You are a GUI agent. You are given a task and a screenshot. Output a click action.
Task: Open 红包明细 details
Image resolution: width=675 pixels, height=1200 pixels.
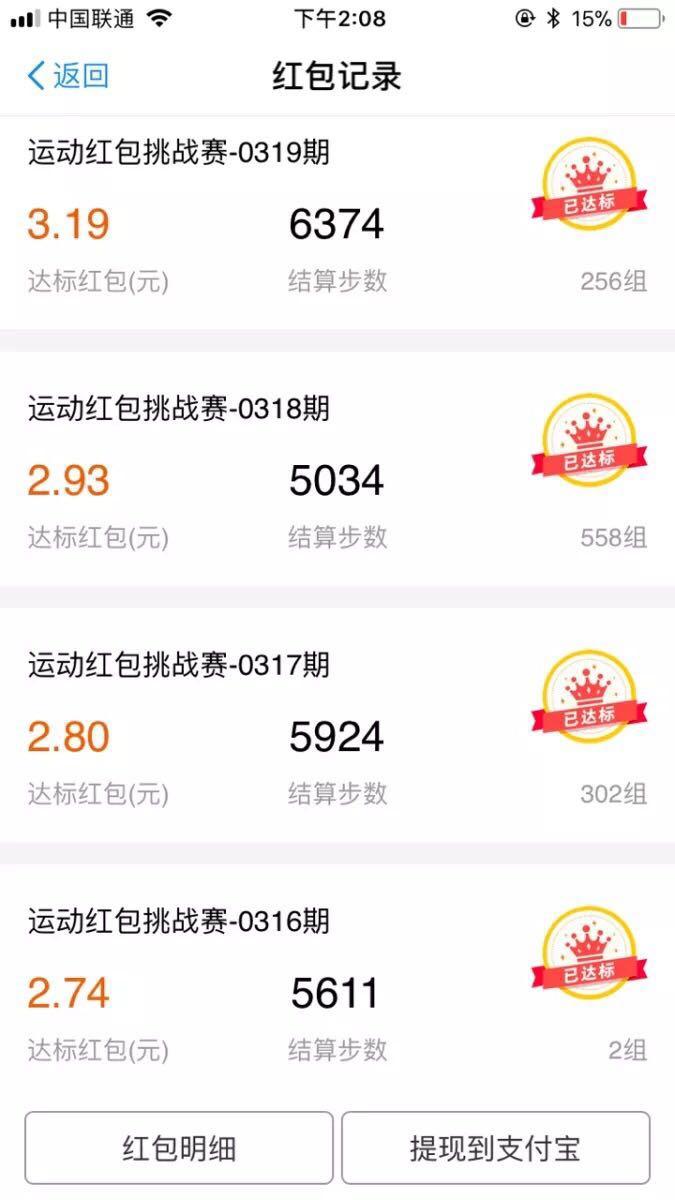179,1148
